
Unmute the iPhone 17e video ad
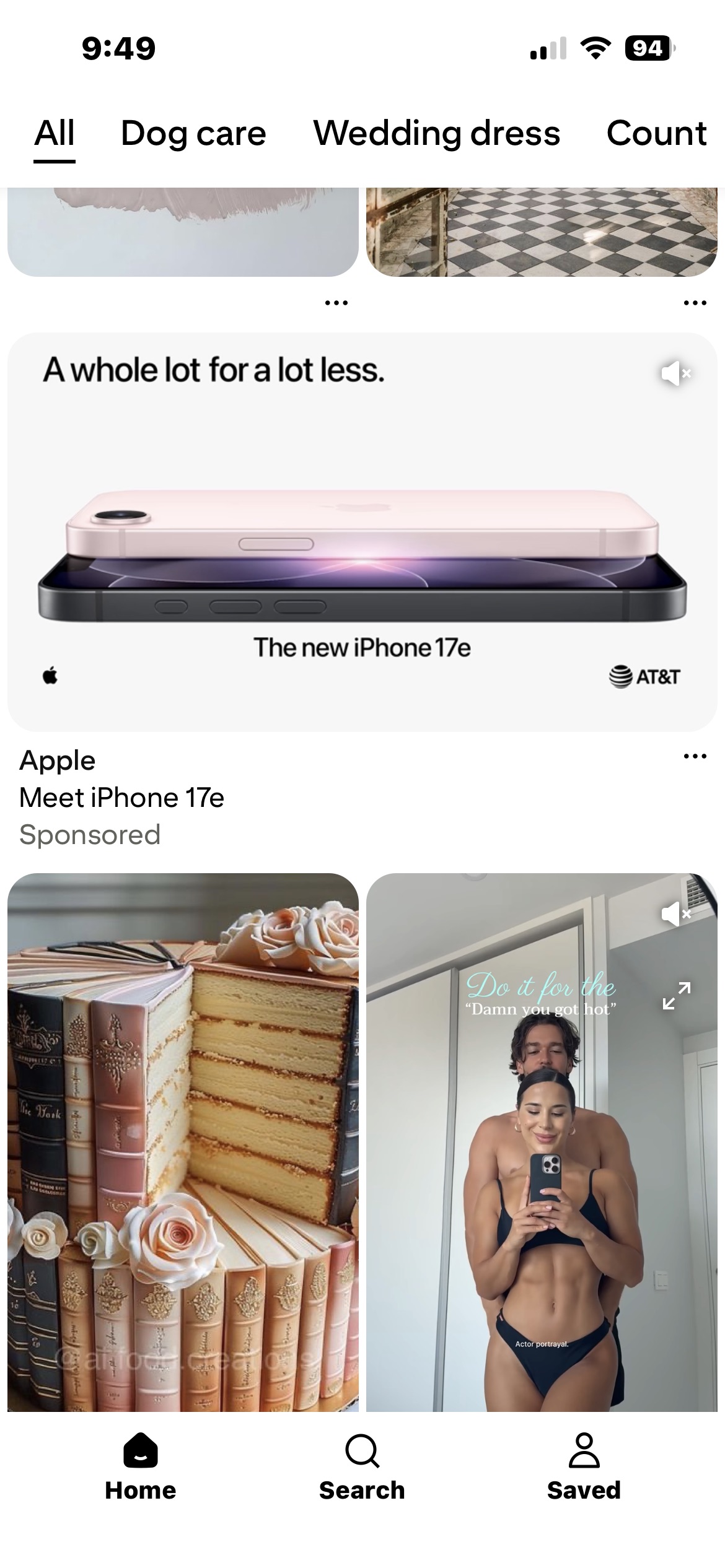pyautogui.click(x=675, y=373)
